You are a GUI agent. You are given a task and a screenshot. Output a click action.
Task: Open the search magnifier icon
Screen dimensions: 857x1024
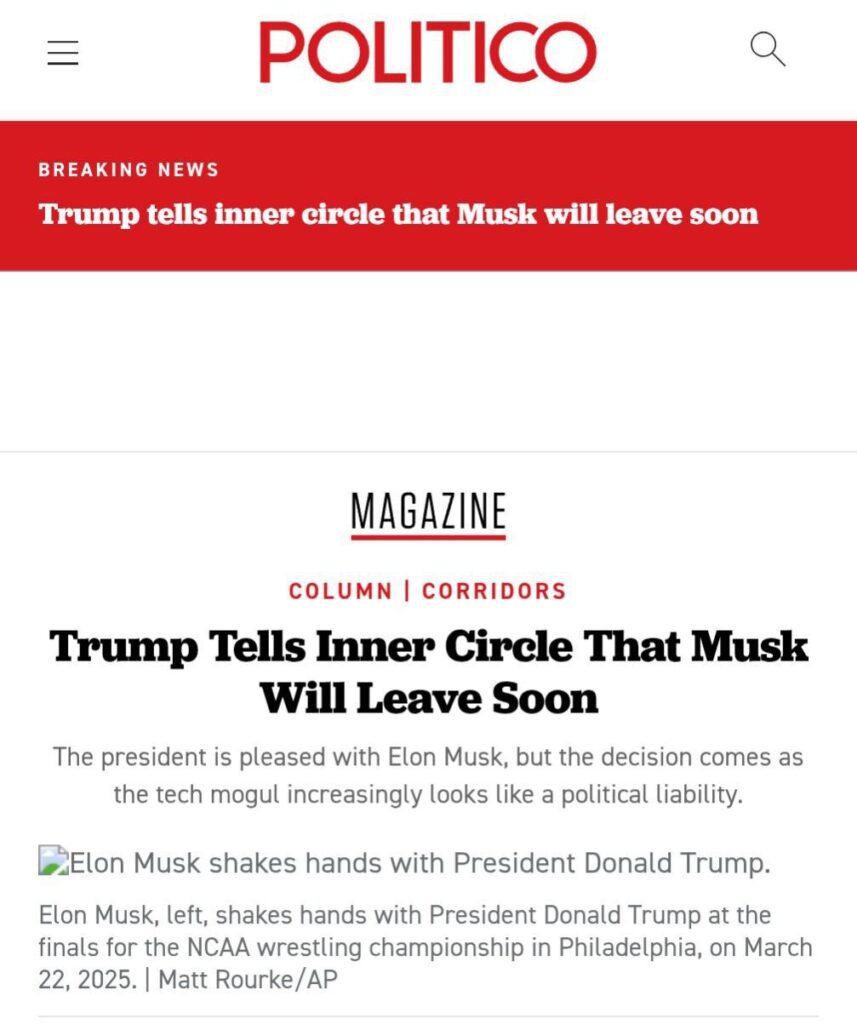click(x=767, y=49)
